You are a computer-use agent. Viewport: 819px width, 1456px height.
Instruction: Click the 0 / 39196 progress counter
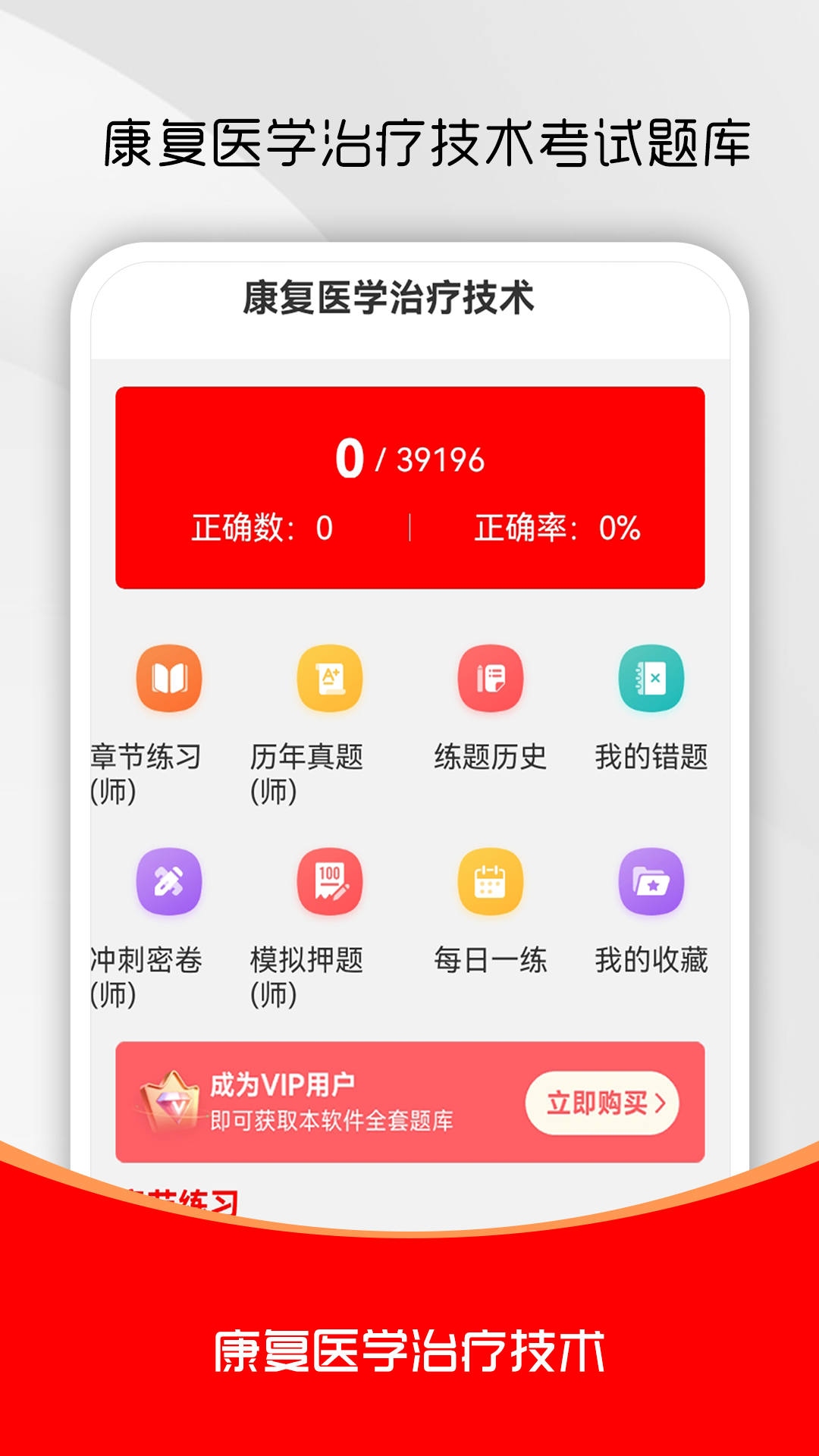tap(409, 457)
